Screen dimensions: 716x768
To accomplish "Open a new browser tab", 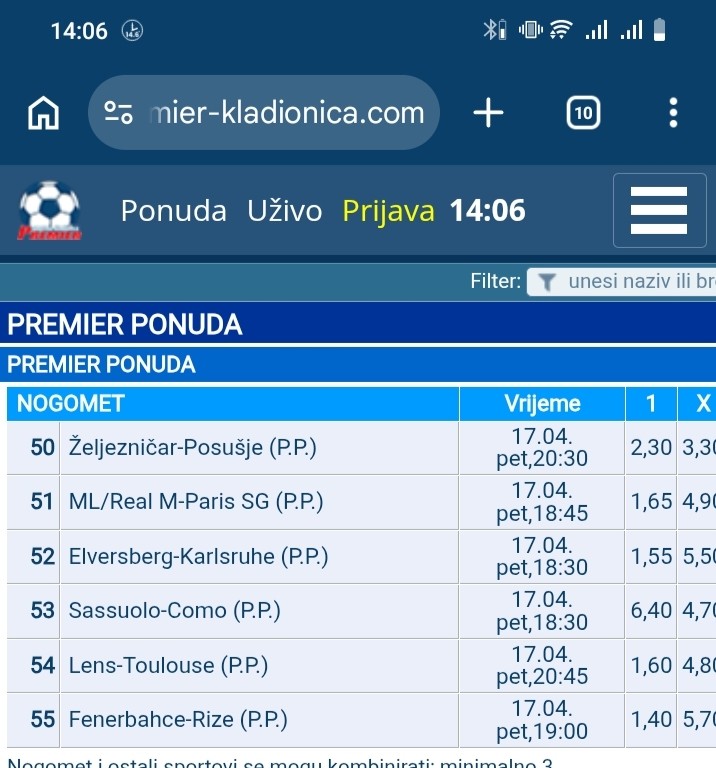I will point(488,113).
